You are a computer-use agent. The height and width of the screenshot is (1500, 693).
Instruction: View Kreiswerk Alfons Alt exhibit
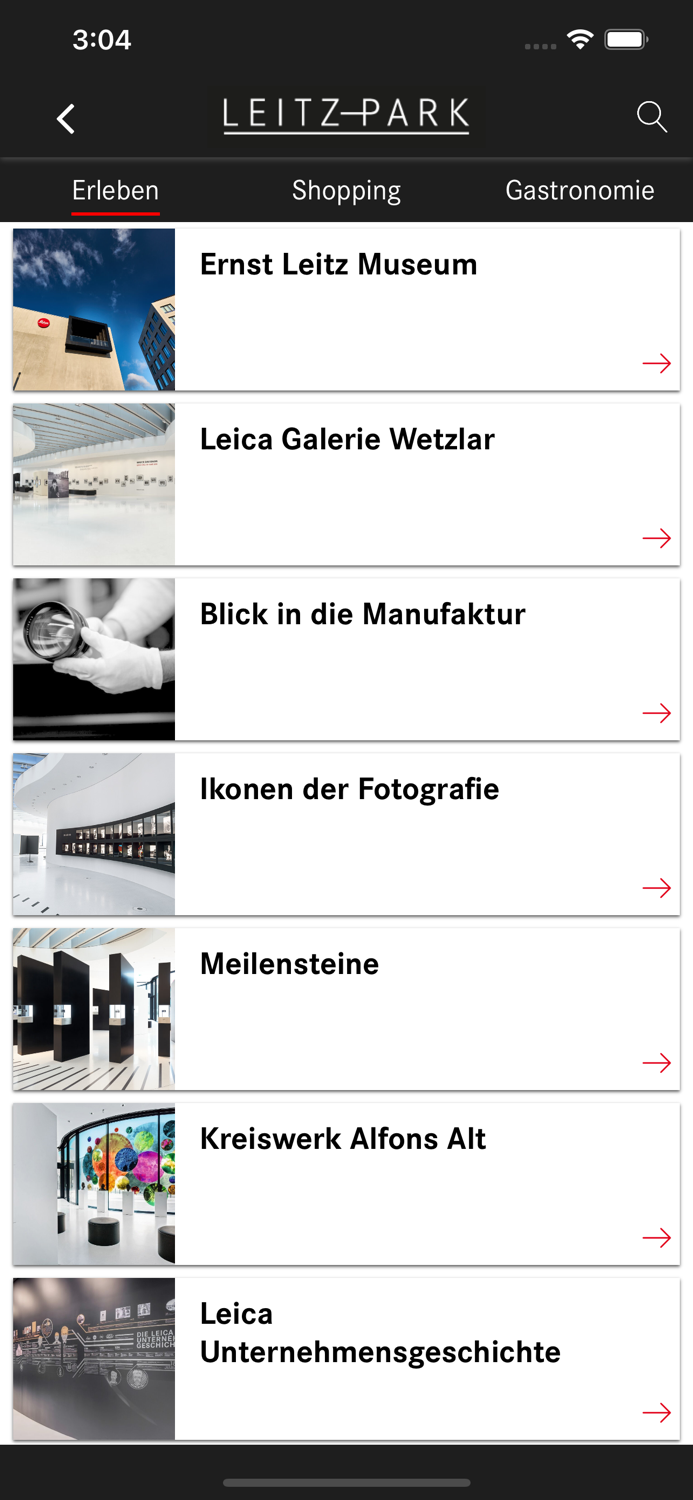pyautogui.click(x=346, y=1184)
